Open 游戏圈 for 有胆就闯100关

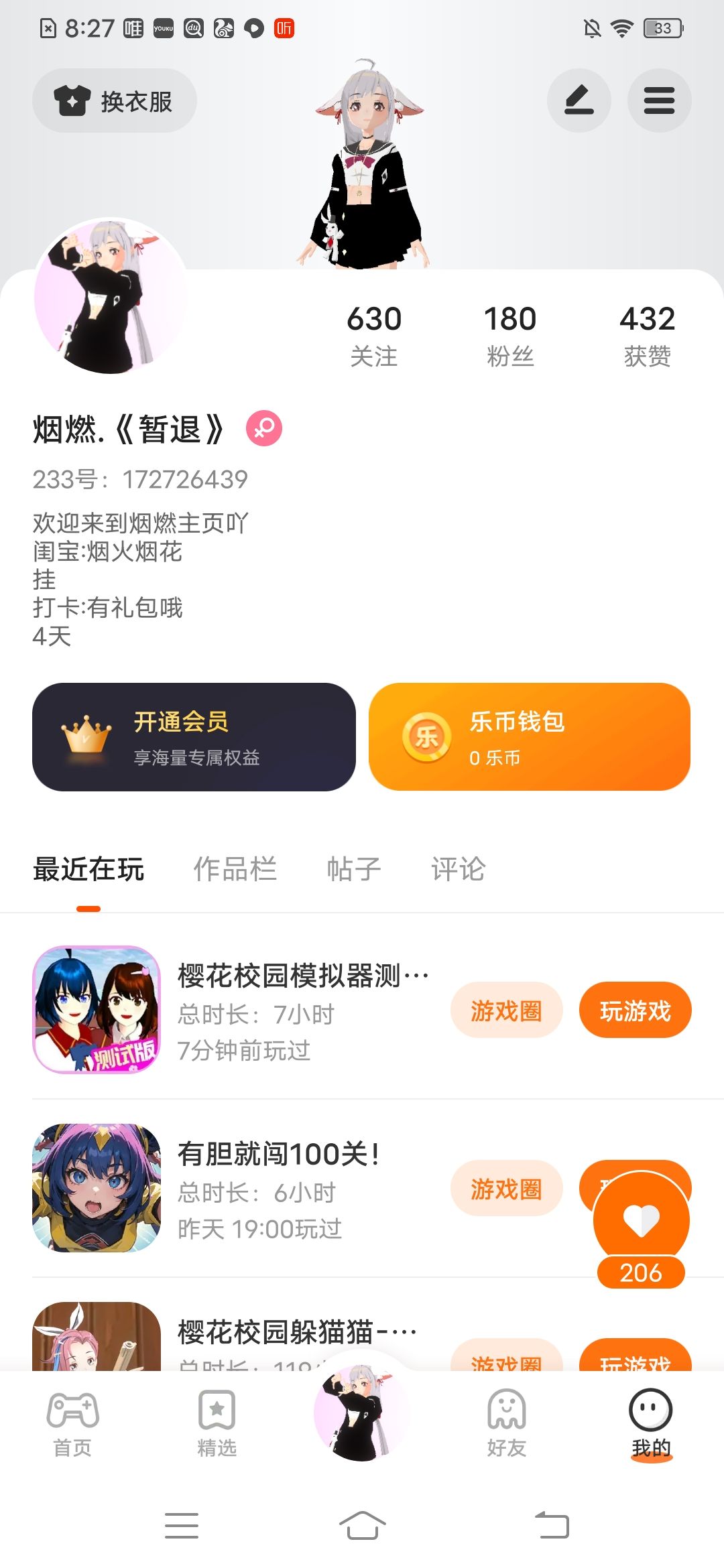point(506,1189)
